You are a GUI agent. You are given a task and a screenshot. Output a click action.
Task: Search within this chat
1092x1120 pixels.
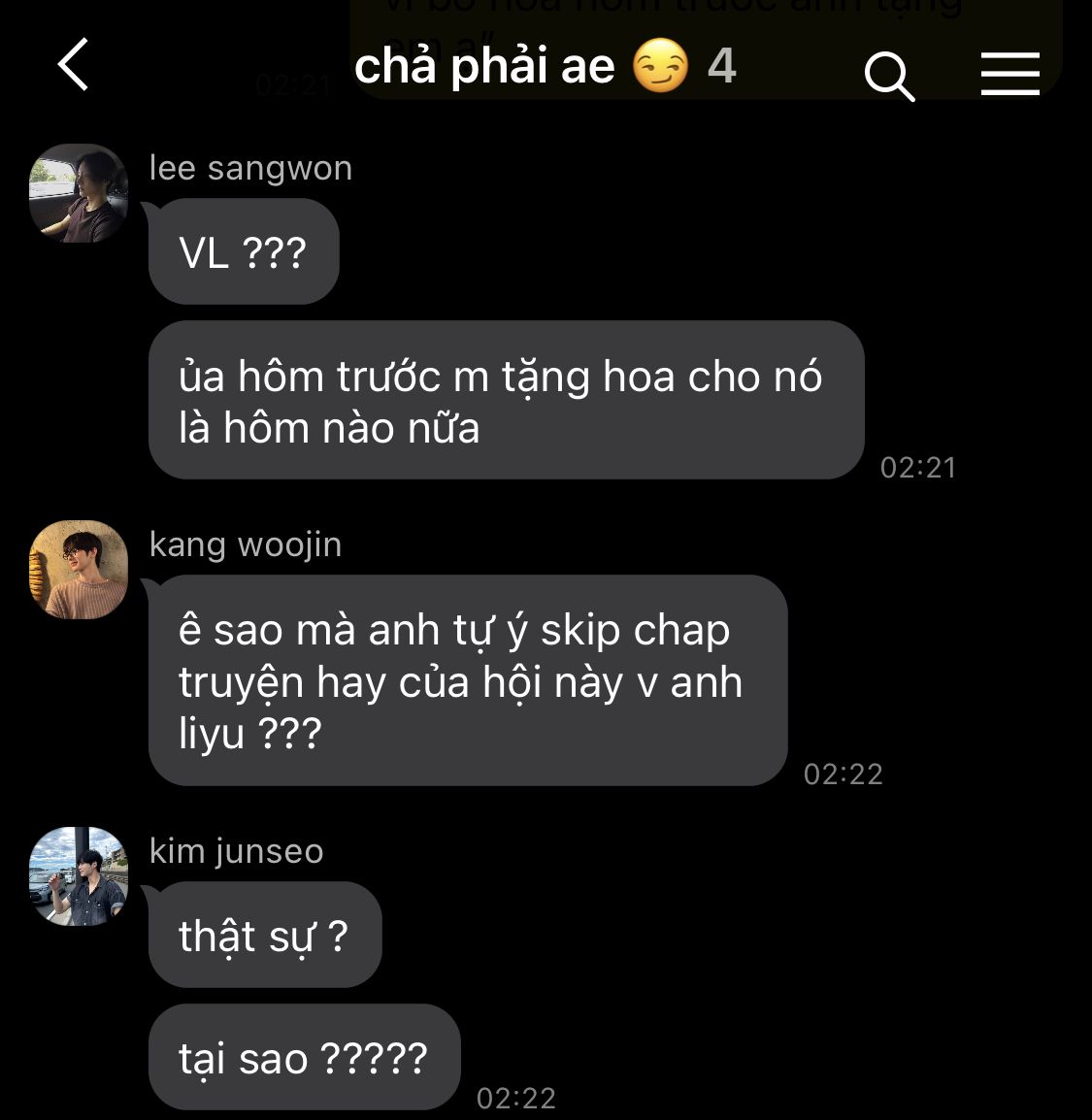tap(888, 76)
